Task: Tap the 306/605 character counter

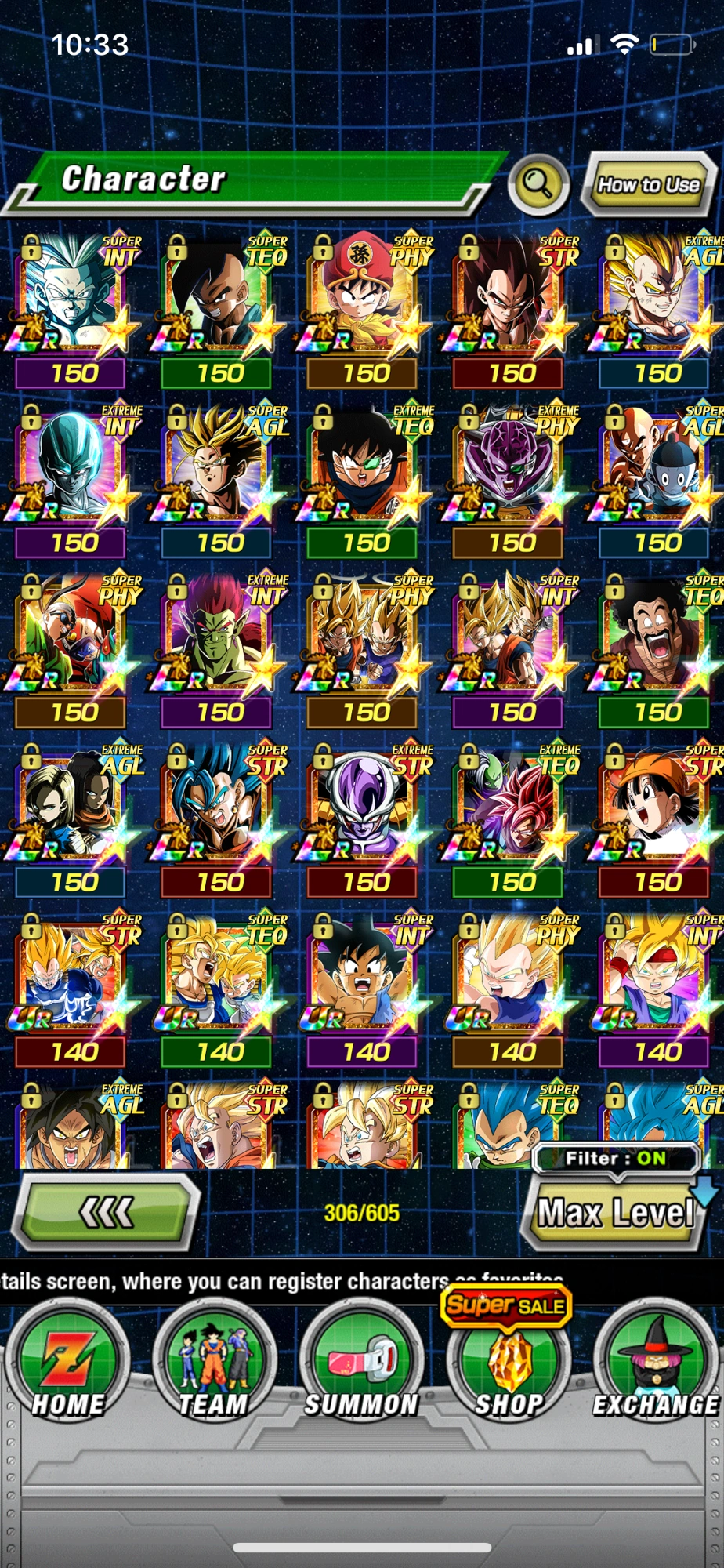Action: [362, 1211]
